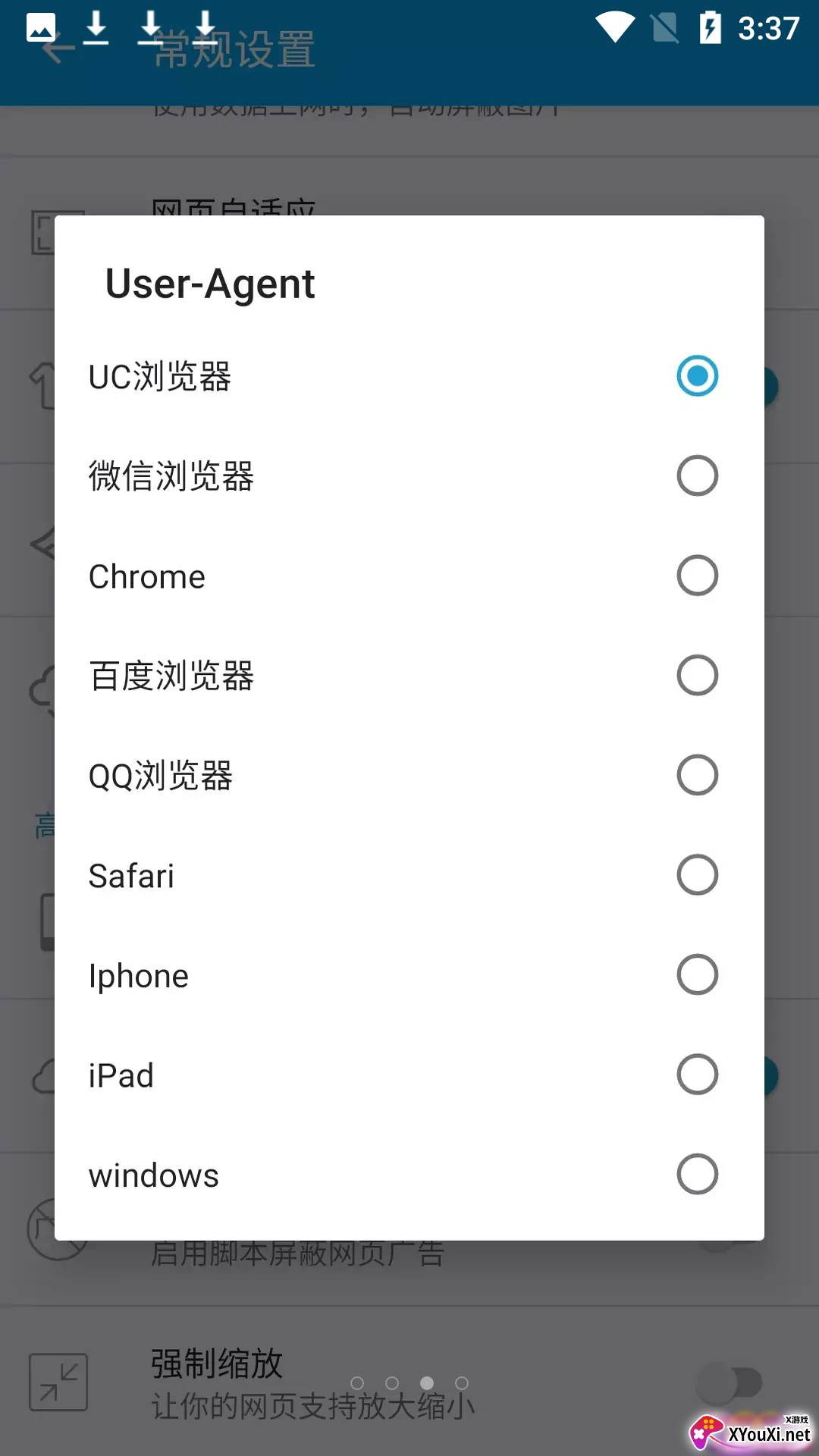Pick 百度浏览器 from the list

coord(409,675)
